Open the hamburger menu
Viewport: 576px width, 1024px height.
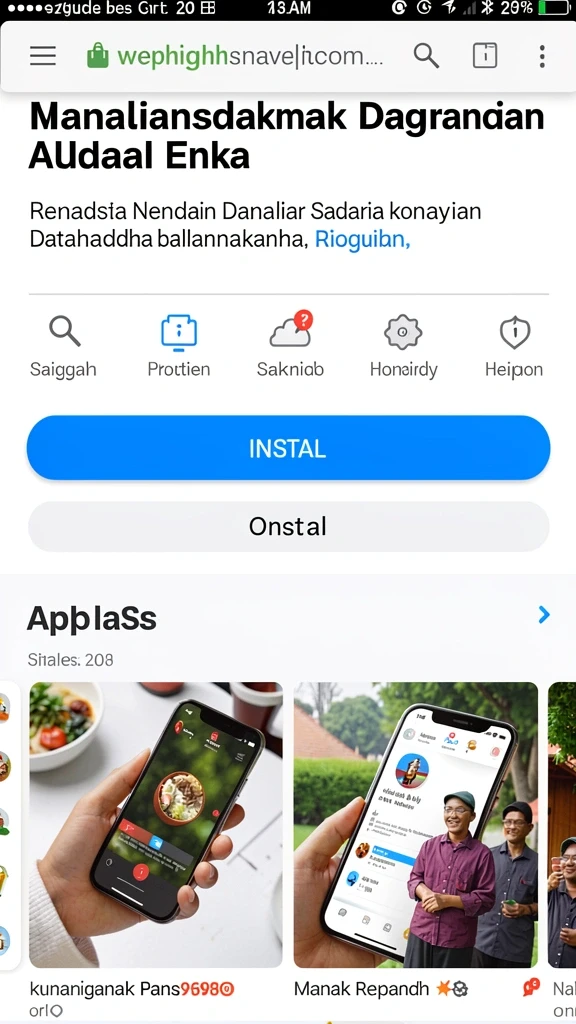[43, 56]
